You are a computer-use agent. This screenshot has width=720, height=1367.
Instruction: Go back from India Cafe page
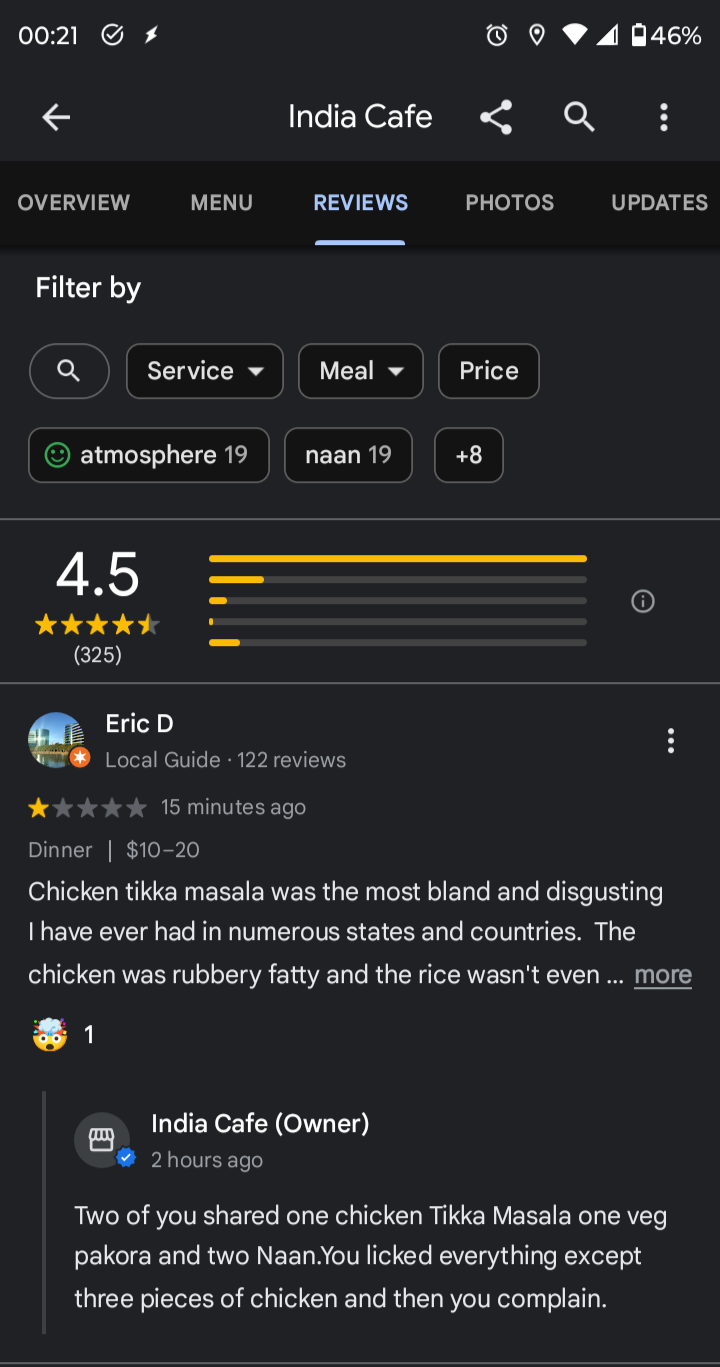tap(56, 118)
